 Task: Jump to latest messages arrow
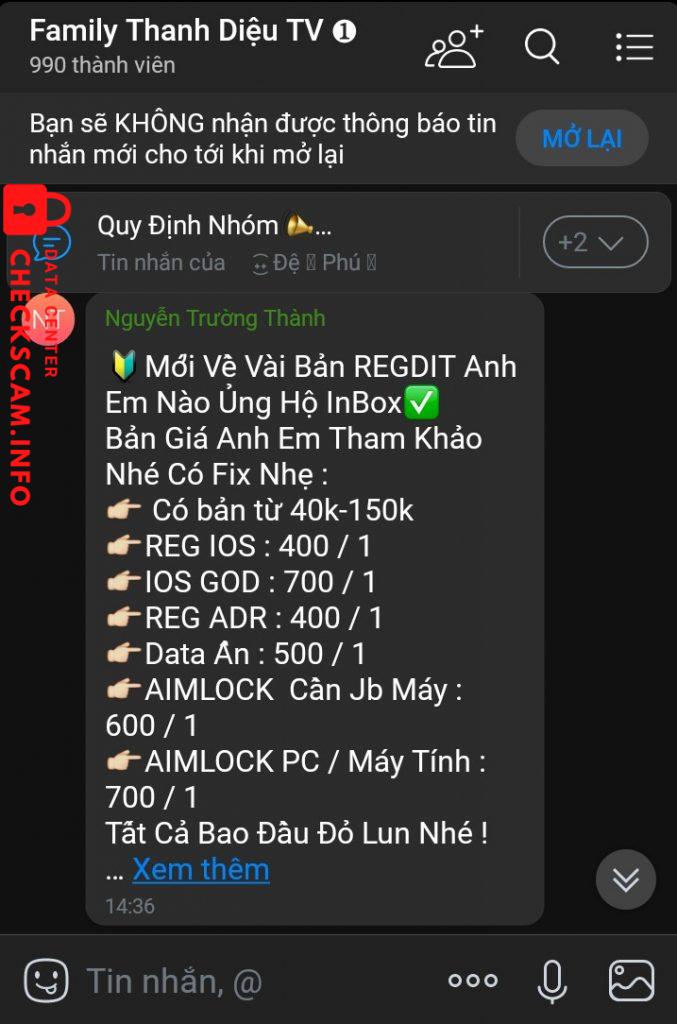click(x=626, y=879)
